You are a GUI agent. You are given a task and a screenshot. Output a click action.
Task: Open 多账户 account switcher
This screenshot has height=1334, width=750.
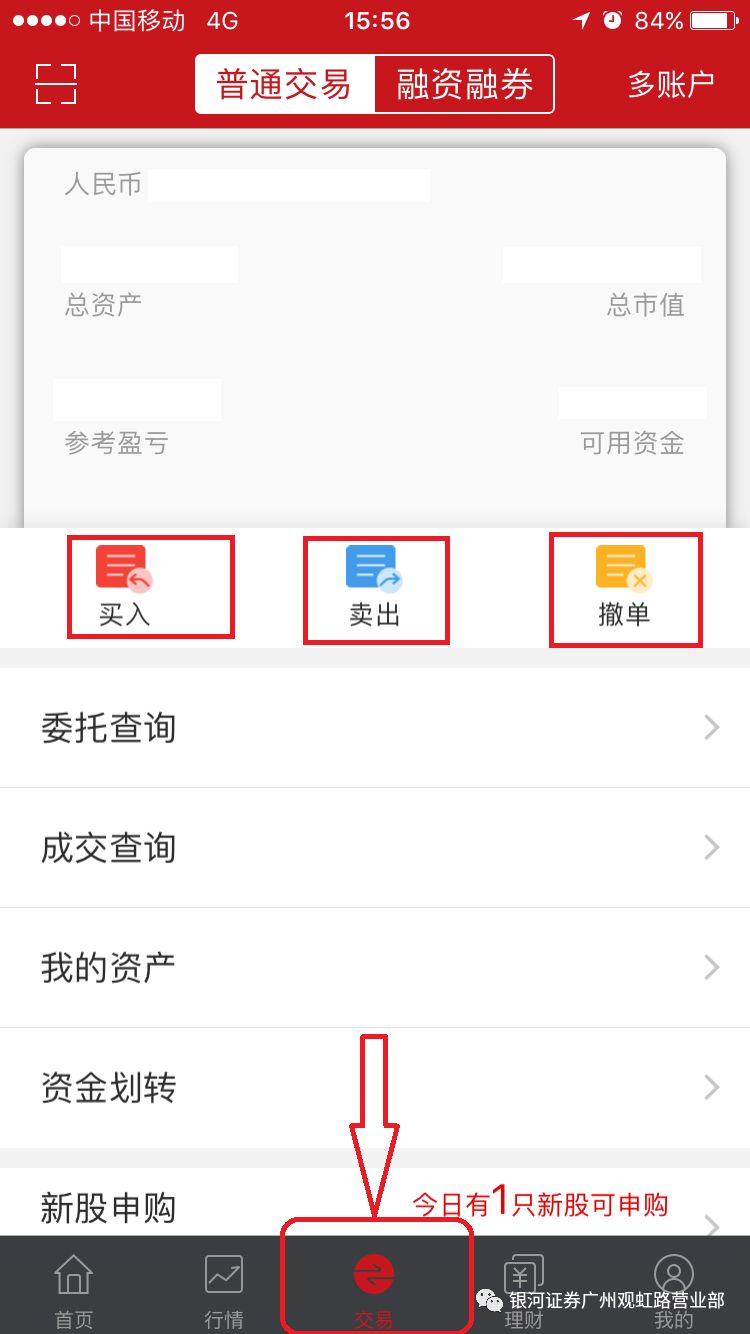click(x=672, y=85)
